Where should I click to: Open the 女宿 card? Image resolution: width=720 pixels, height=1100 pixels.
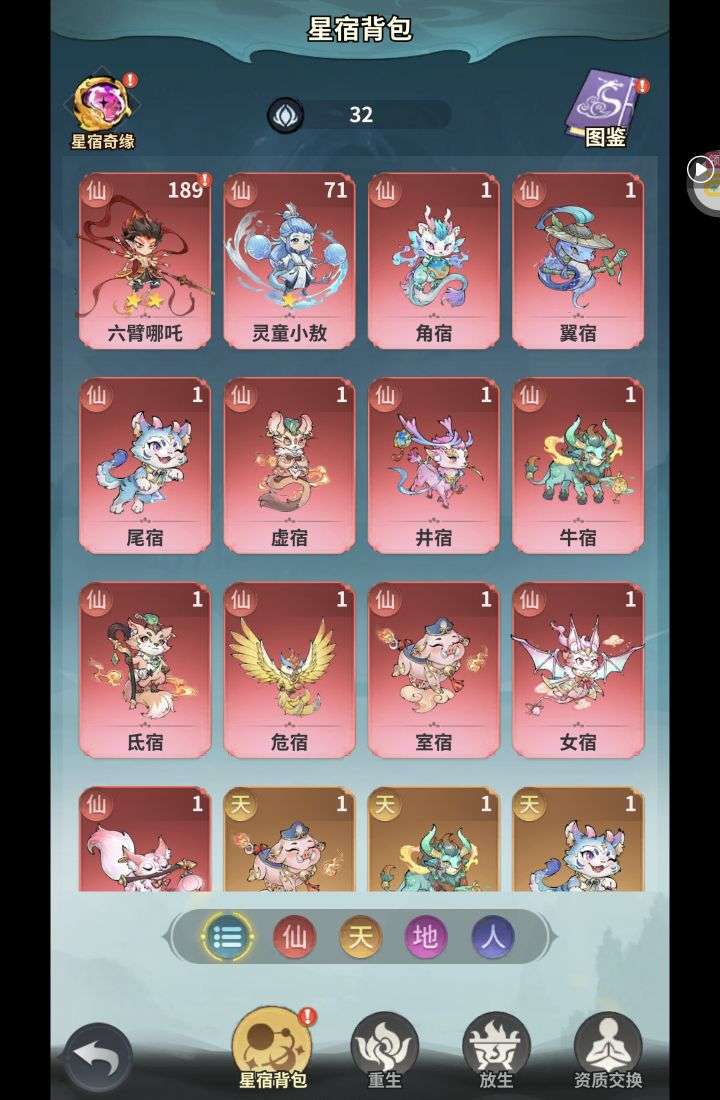(x=578, y=670)
